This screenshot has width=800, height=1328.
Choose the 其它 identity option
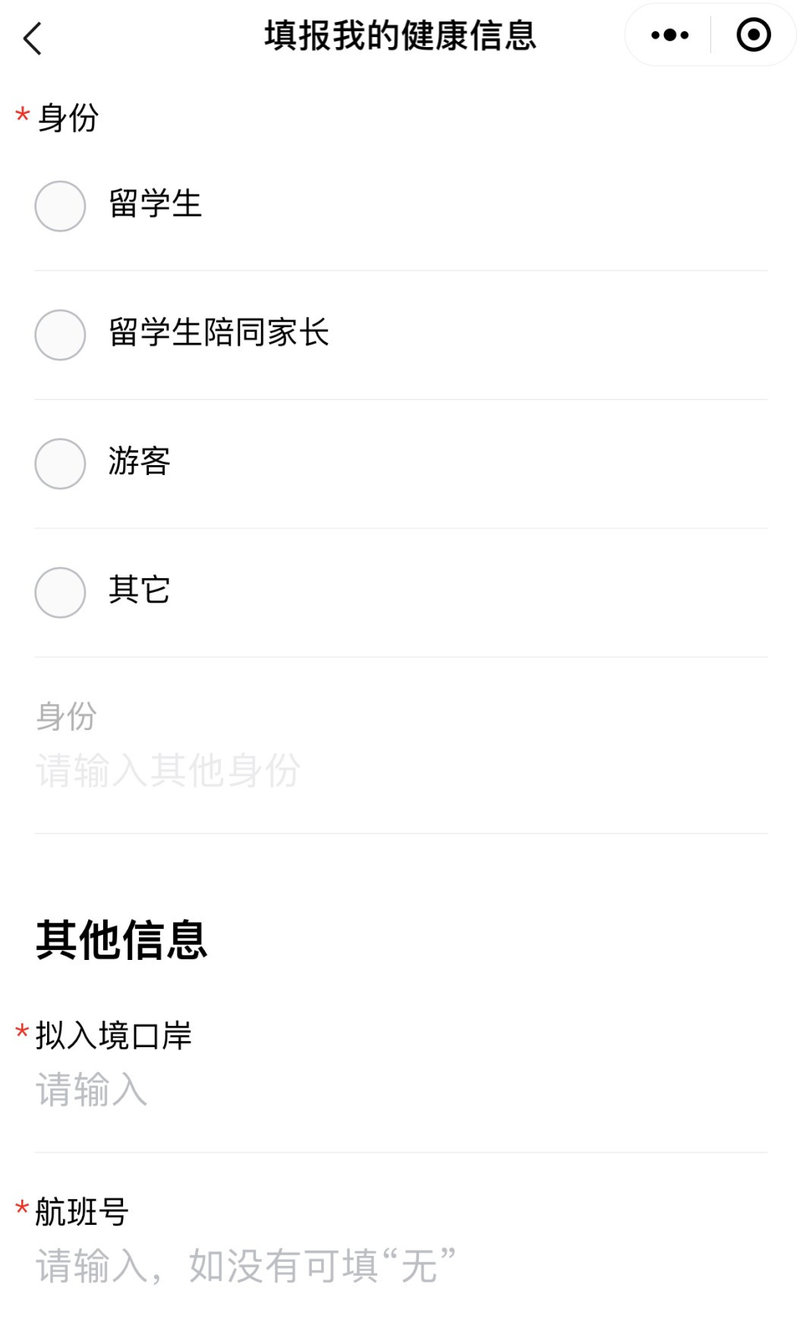click(59, 591)
